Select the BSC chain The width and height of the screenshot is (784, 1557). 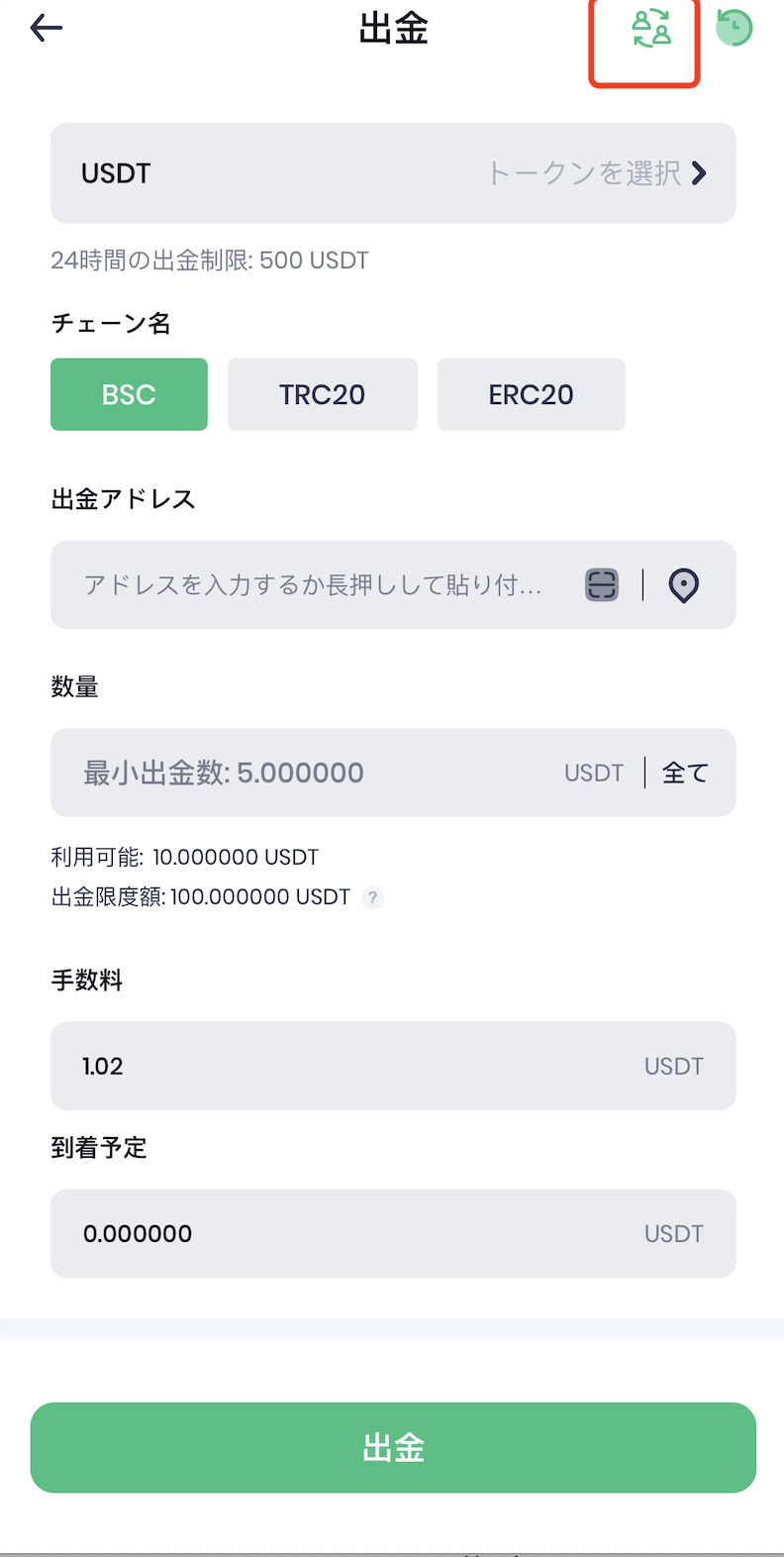pos(129,394)
